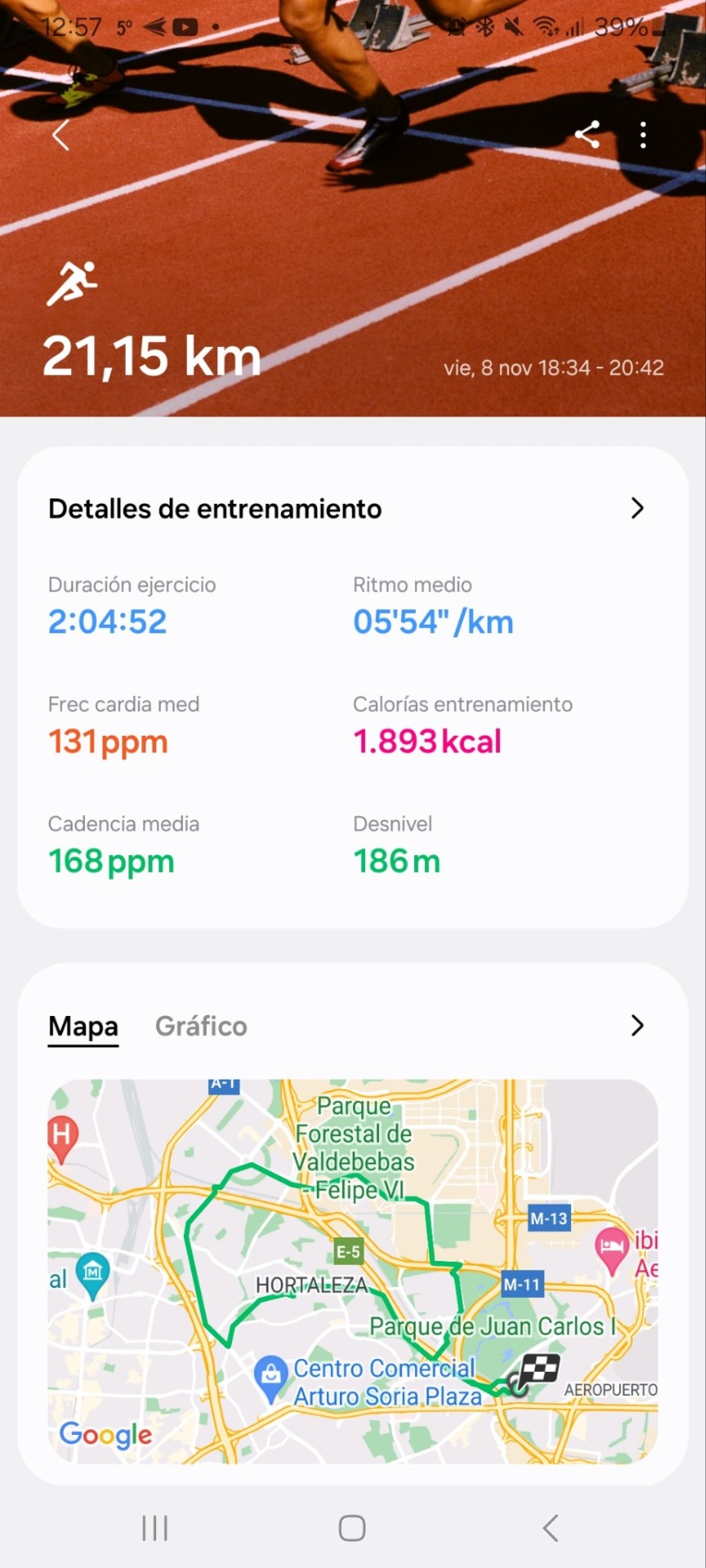The image size is (706, 1568).
Task: Open the running route map preview
Action: [353, 1271]
